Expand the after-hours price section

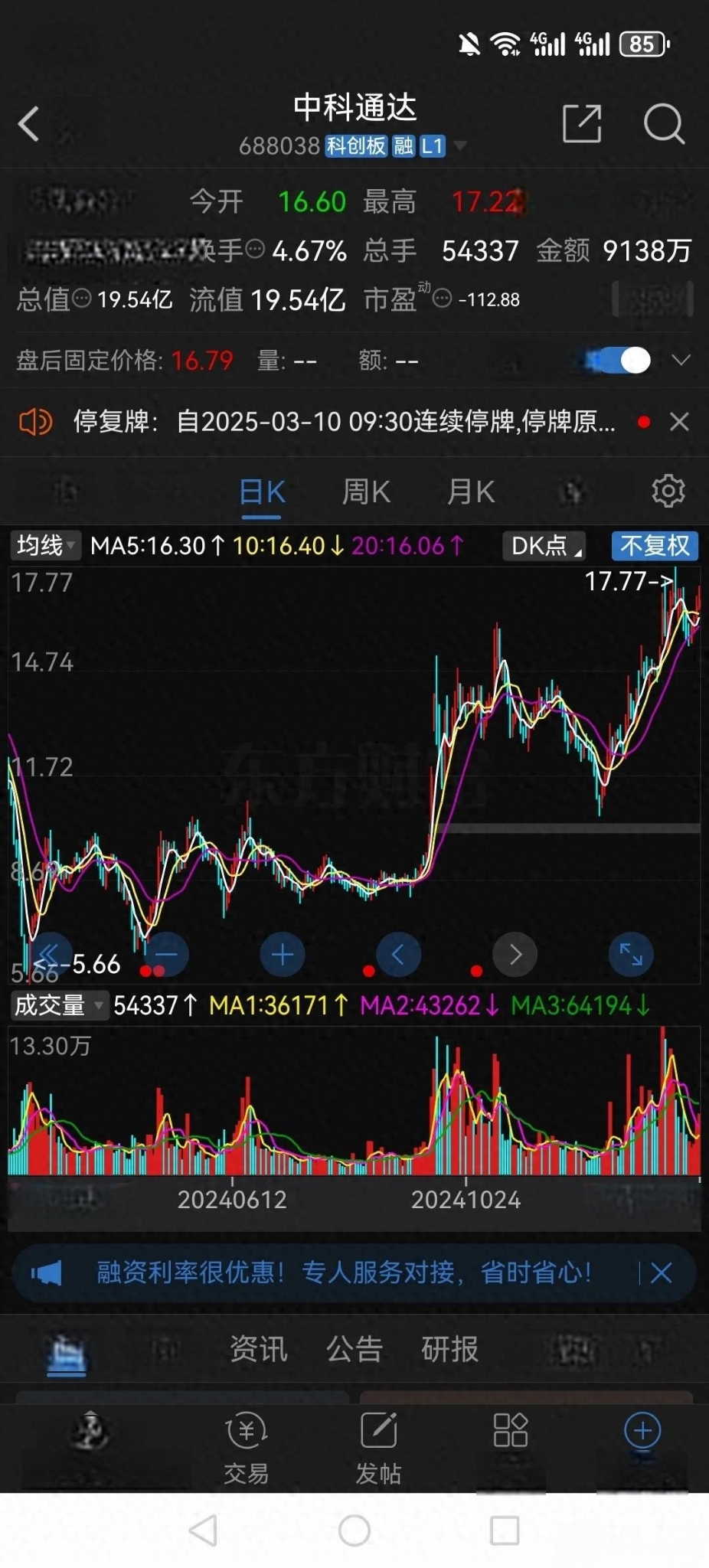coord(681,360)
